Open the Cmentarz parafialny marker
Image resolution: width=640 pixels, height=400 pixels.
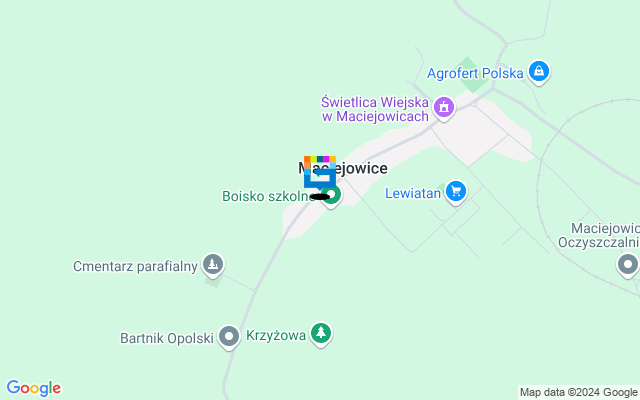click(x=211, y=265)
